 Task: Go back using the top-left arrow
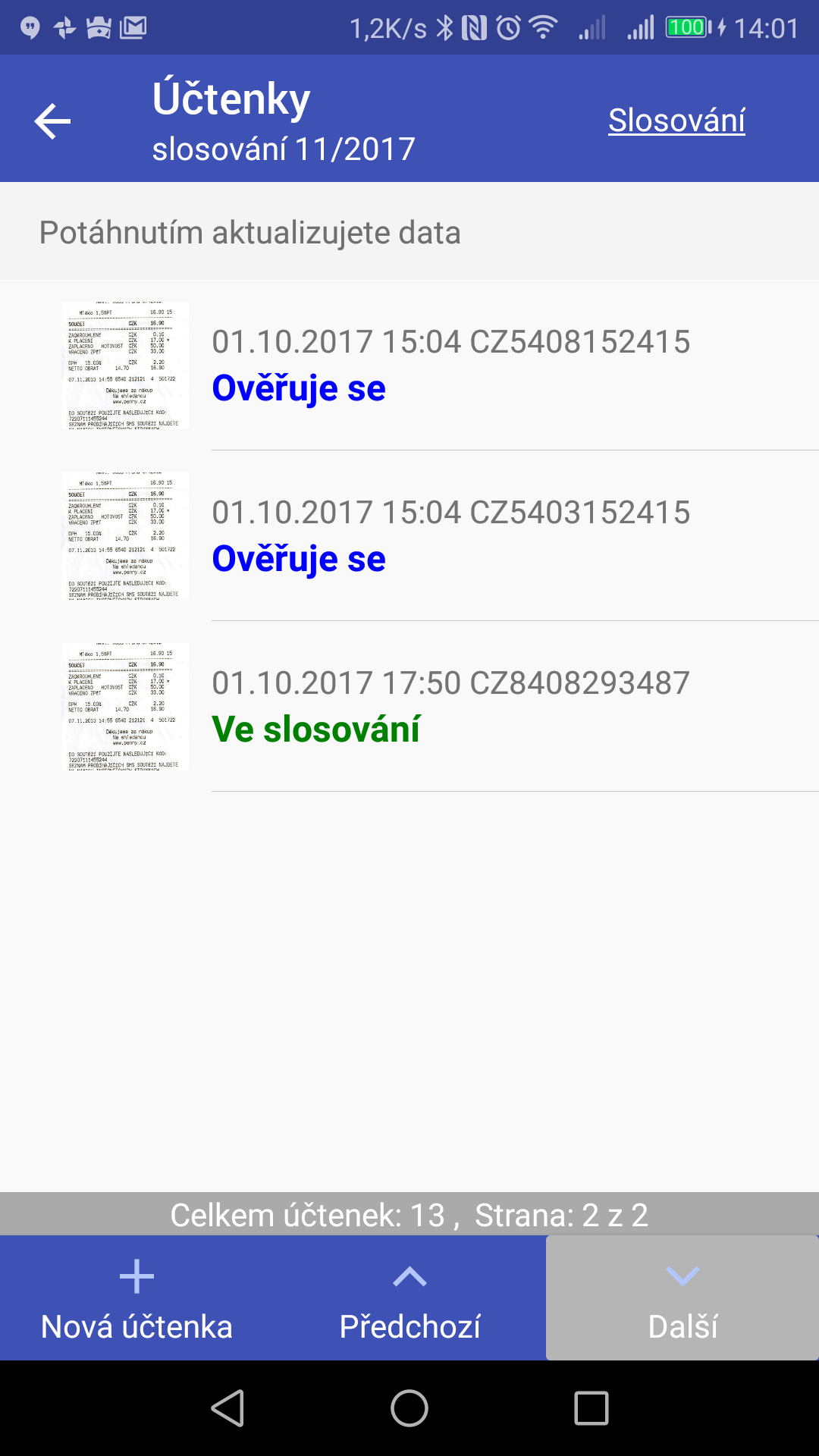[x=52, y=121]
